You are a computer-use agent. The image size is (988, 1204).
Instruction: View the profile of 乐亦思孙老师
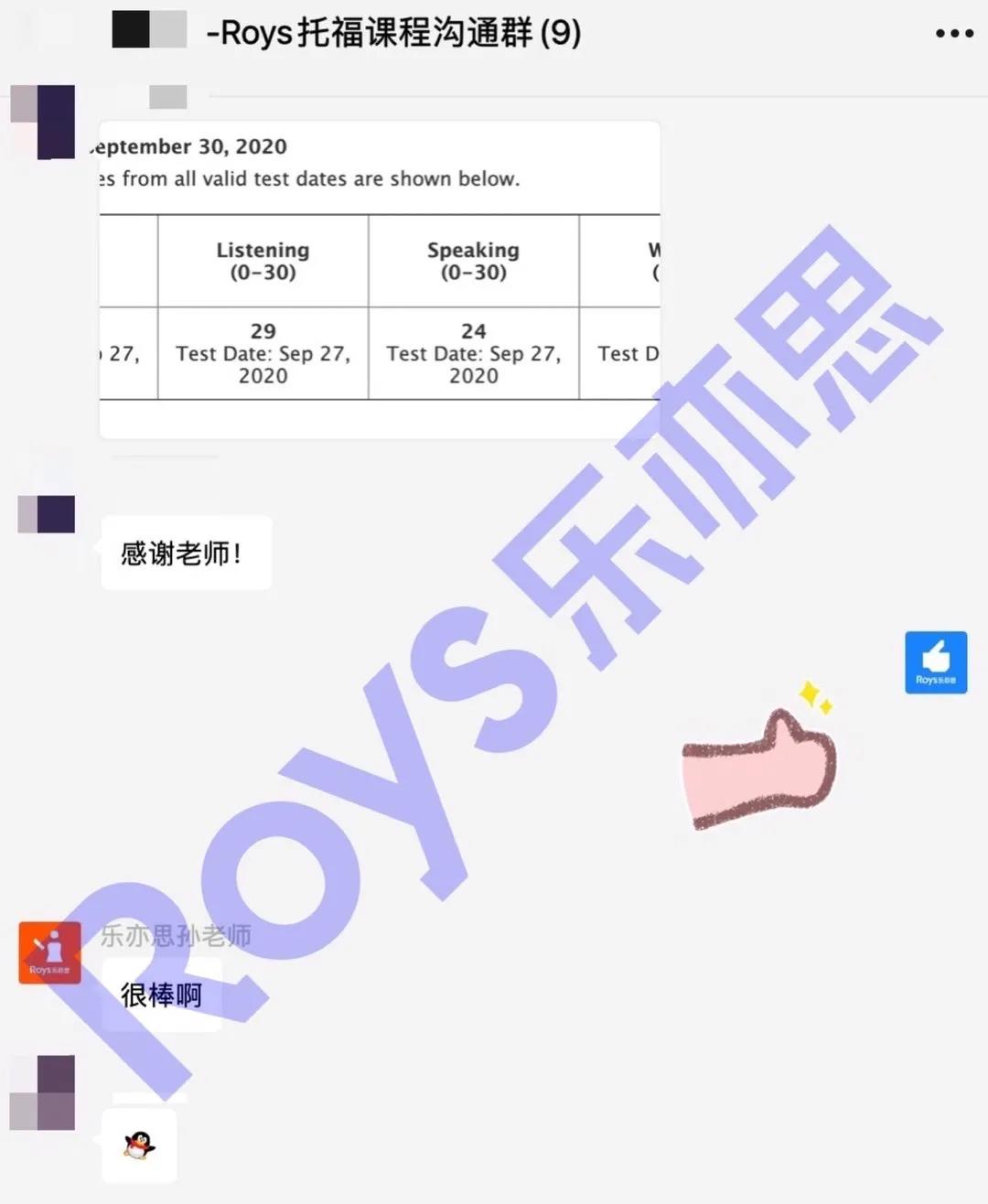tap(49, 953)
